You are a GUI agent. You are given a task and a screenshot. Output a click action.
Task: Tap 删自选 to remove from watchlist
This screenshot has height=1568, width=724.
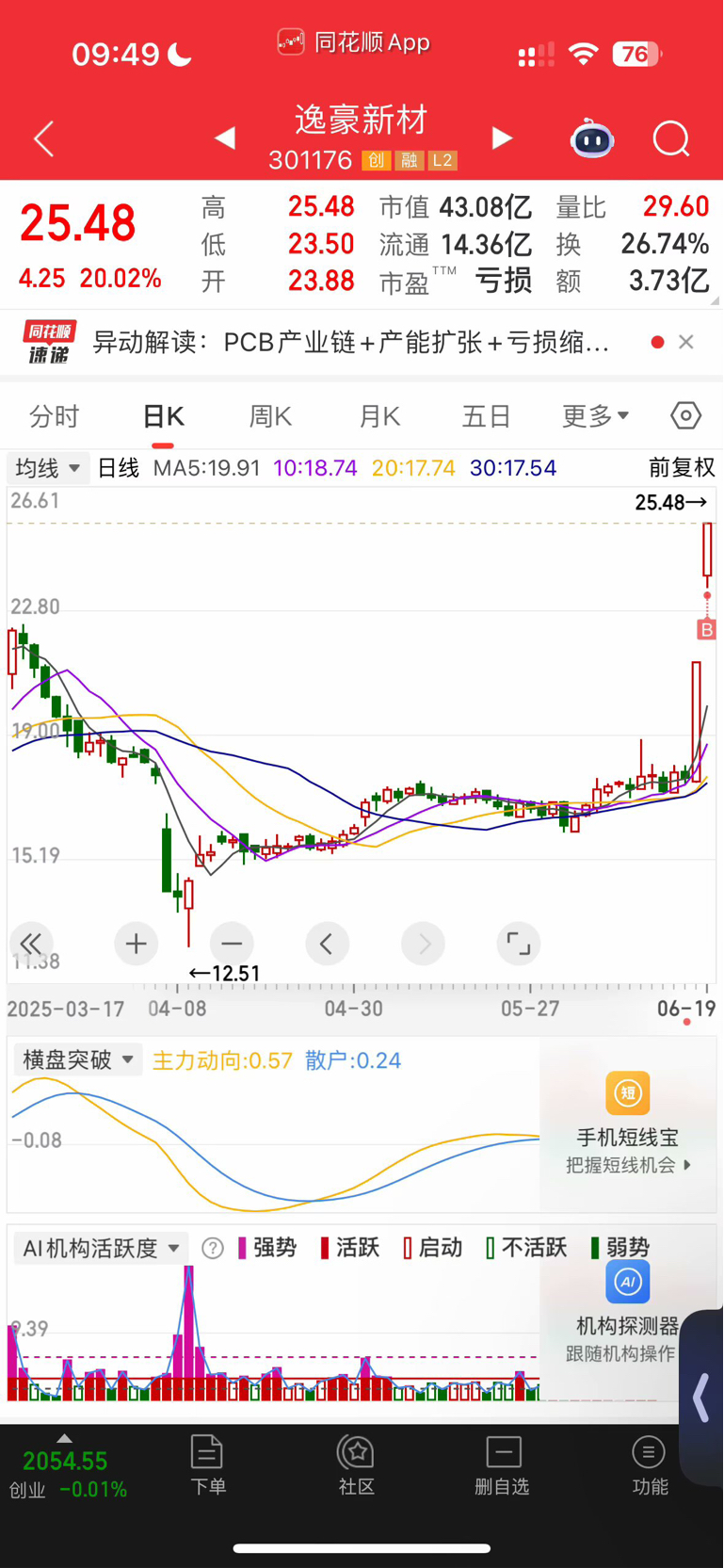pos(503,1465)
